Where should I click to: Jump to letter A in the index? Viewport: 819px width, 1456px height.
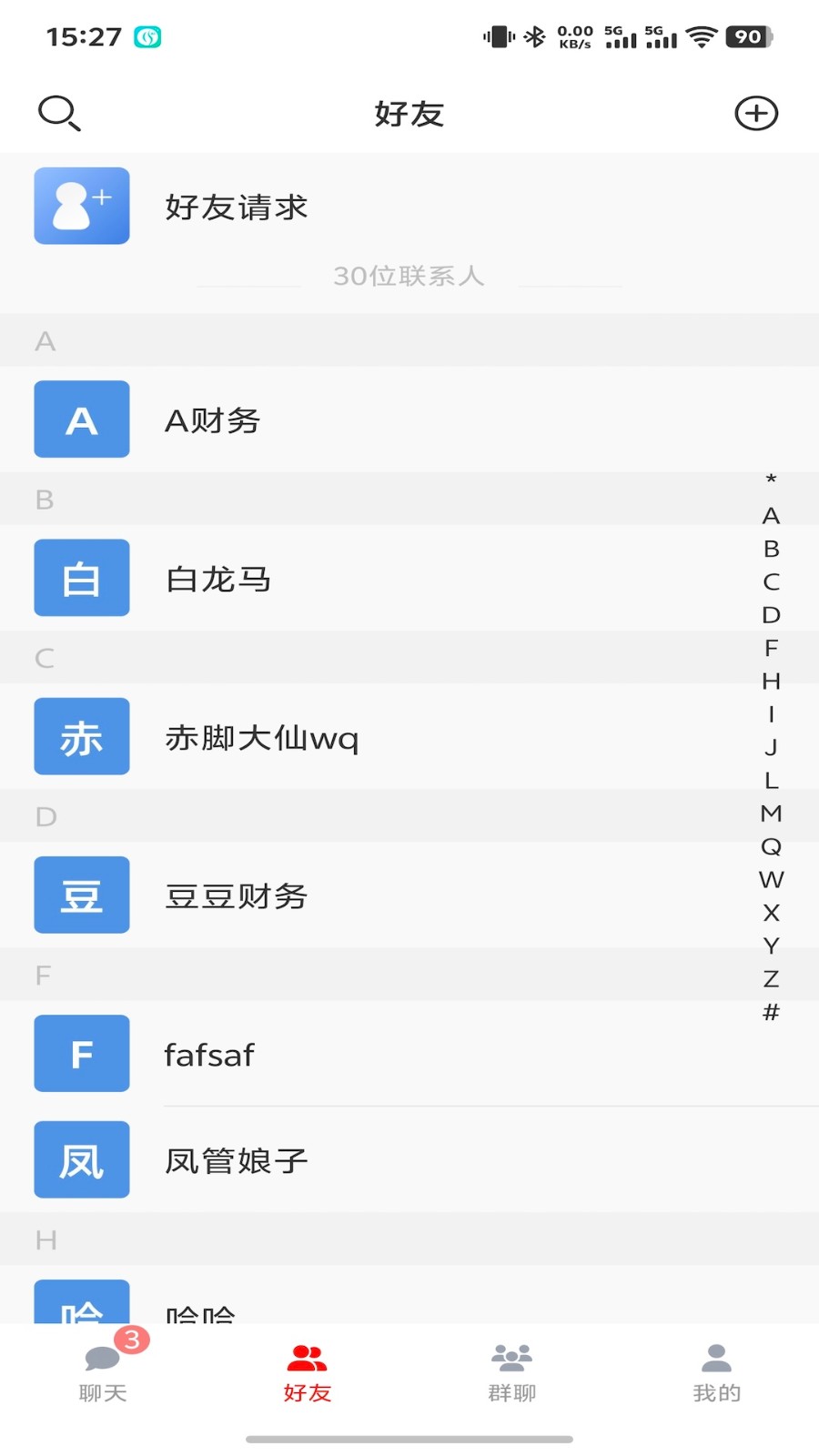772,516
